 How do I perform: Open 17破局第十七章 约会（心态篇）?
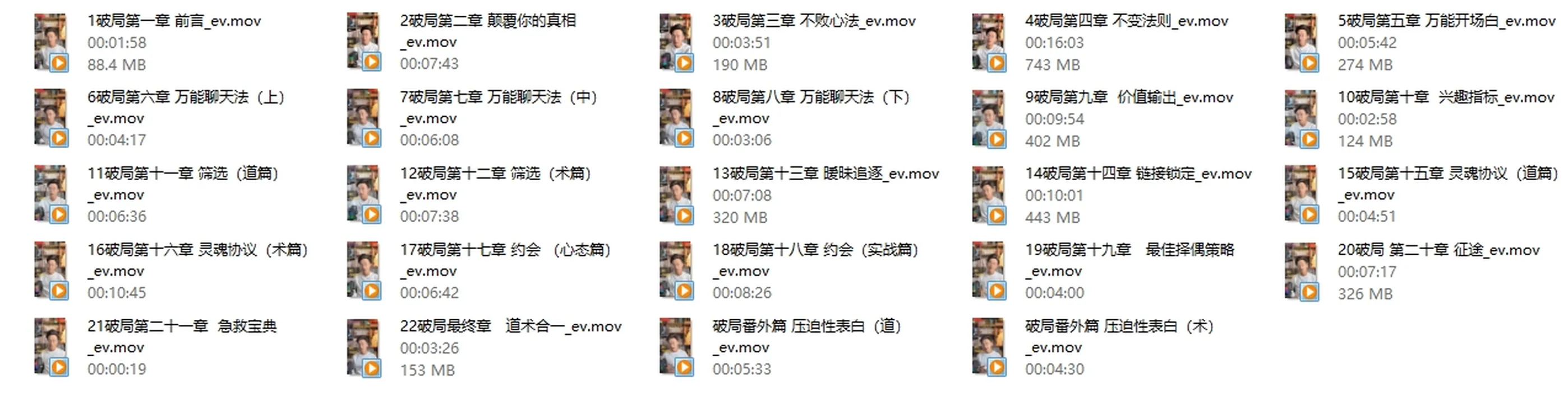(364, 271)
